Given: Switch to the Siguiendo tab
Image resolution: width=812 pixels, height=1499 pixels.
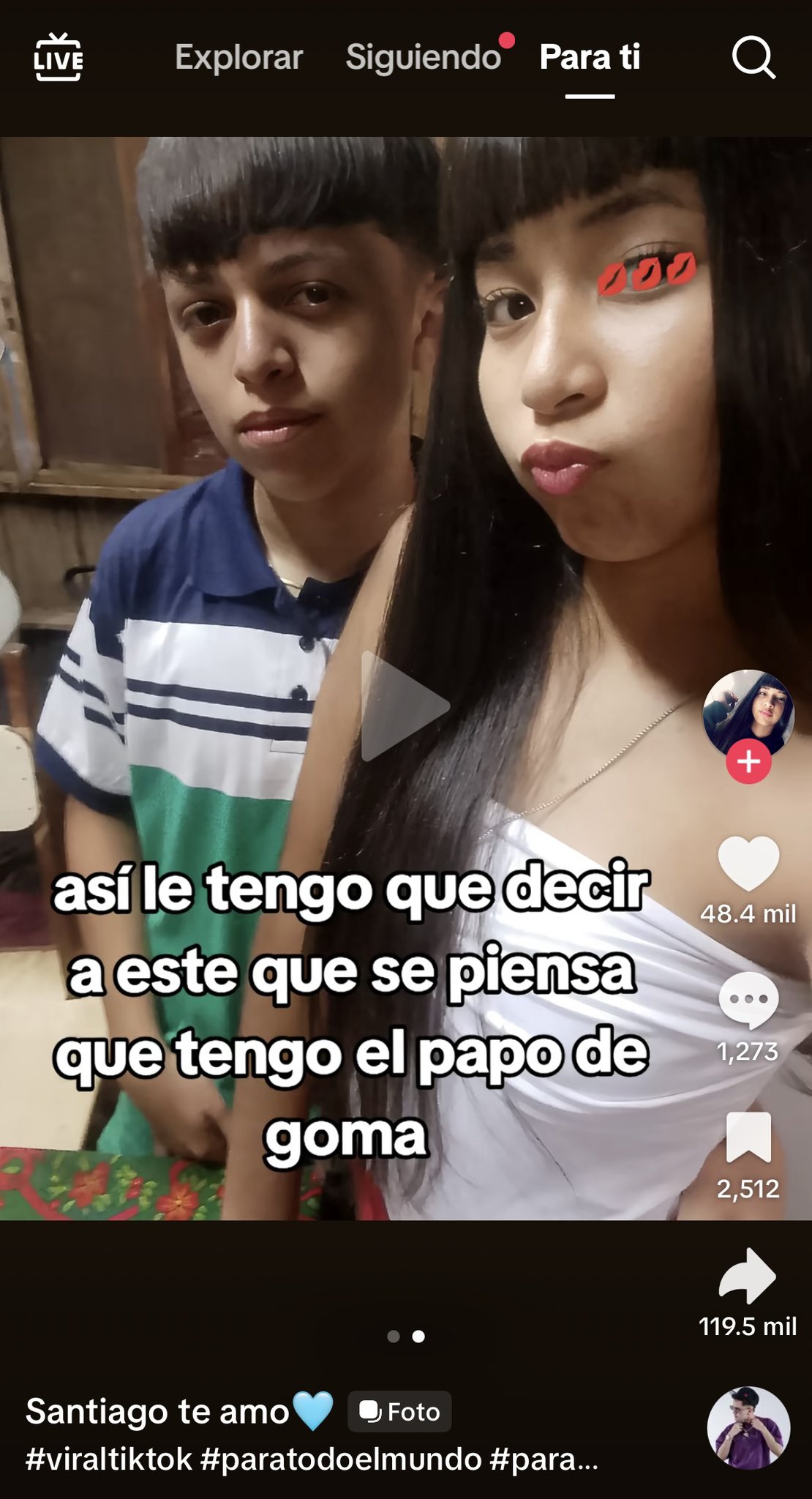Looking at the screenshot, I should (423, 57).
